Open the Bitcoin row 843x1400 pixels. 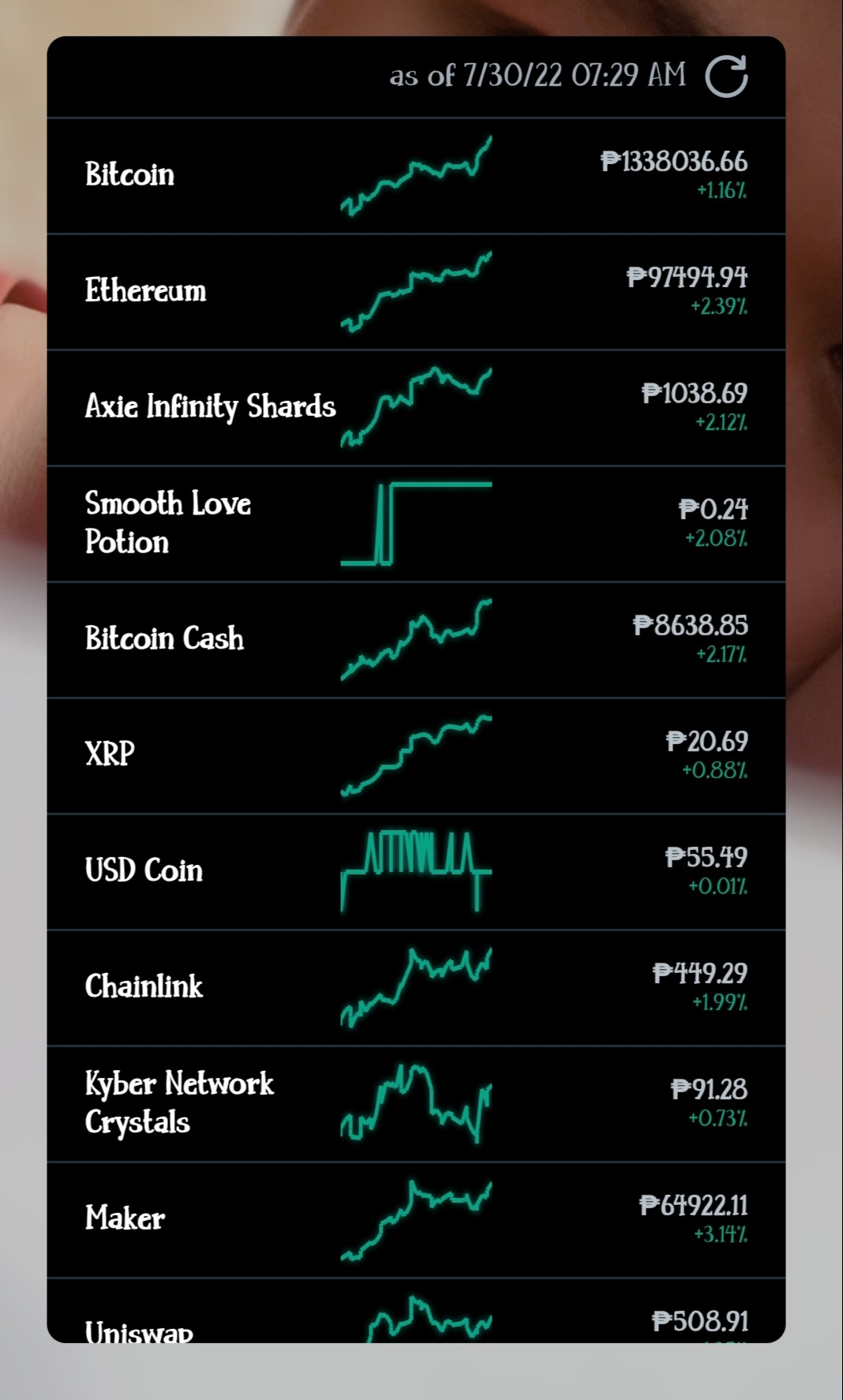click(x=416, y=176)
